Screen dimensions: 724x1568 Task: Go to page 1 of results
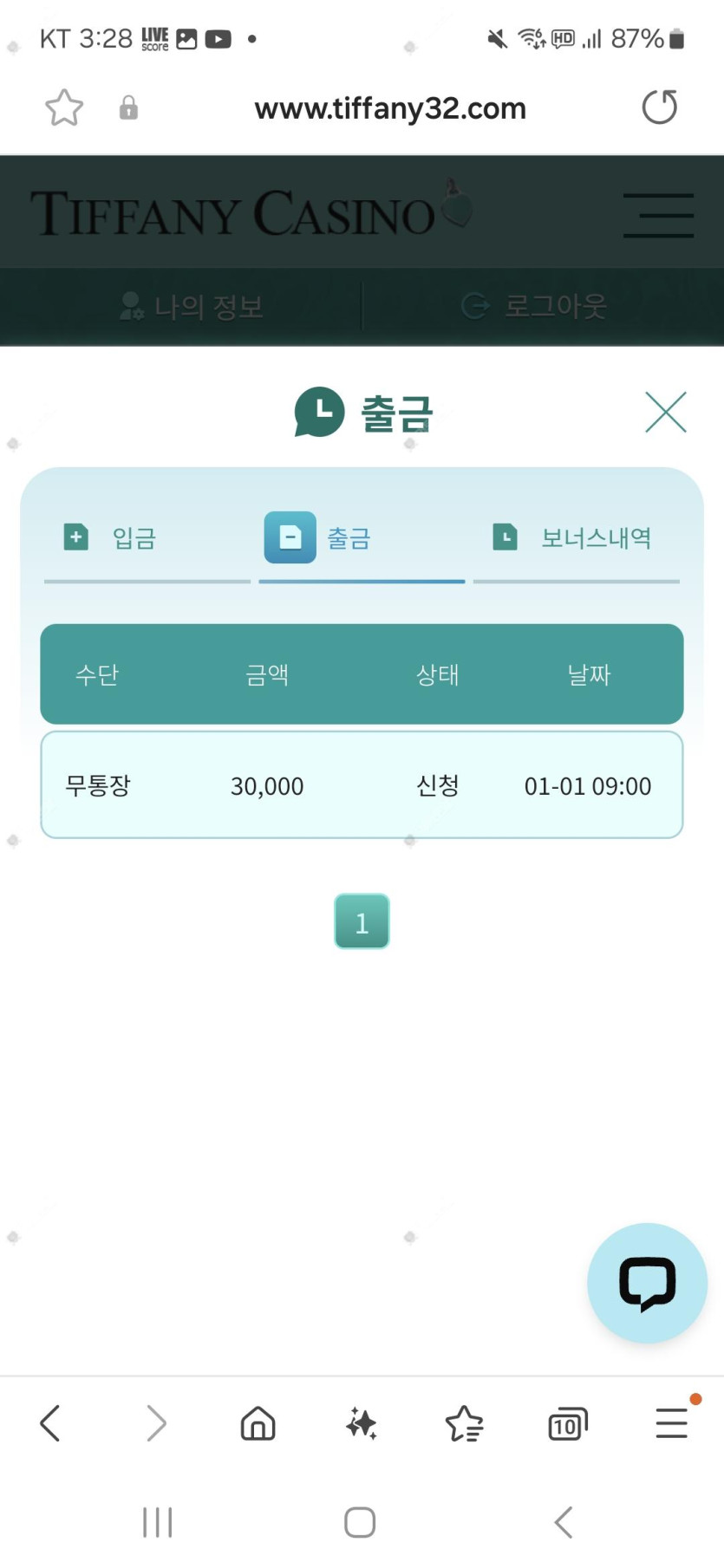coord(362,921)
